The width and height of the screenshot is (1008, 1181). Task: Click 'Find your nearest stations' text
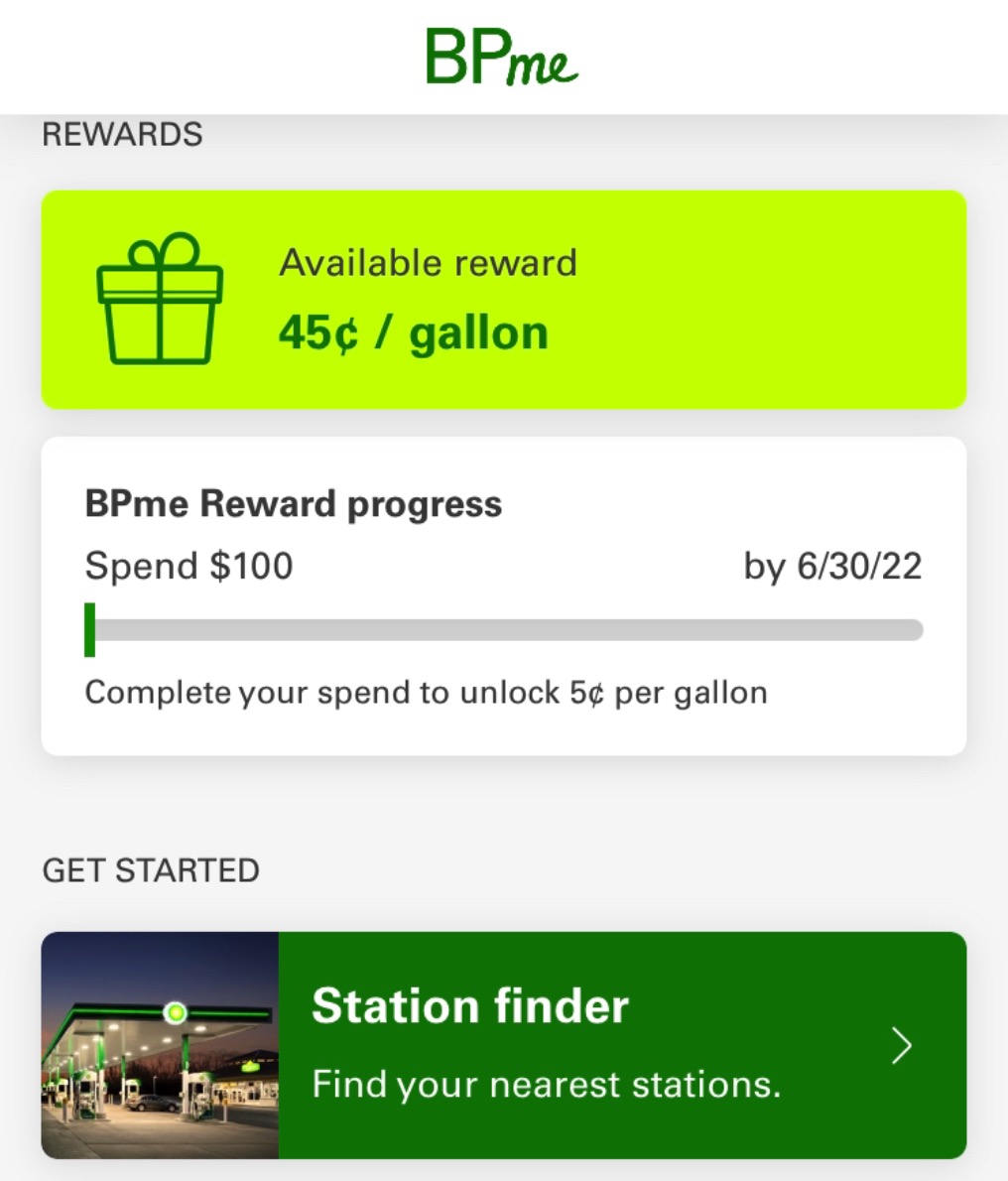547,1084
